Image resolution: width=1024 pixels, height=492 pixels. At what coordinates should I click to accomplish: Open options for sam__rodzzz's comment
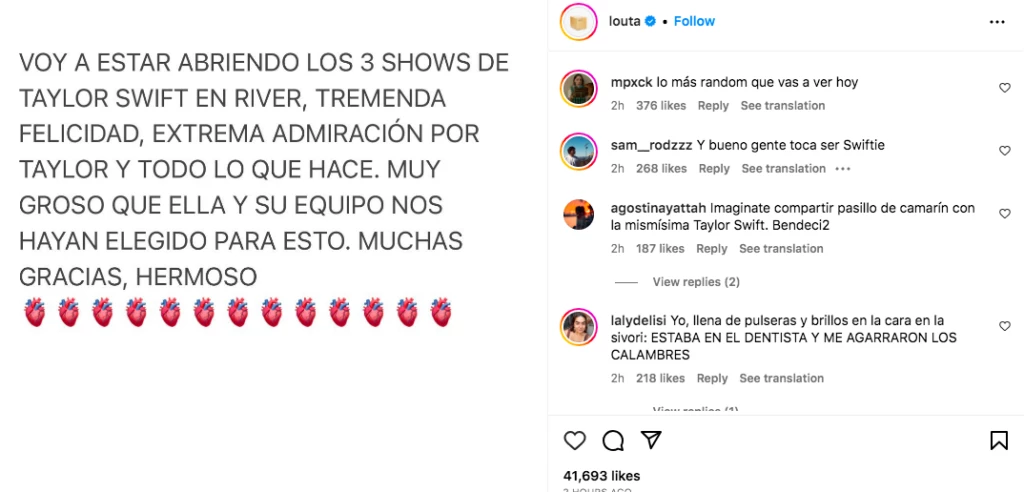pos(842,169)
